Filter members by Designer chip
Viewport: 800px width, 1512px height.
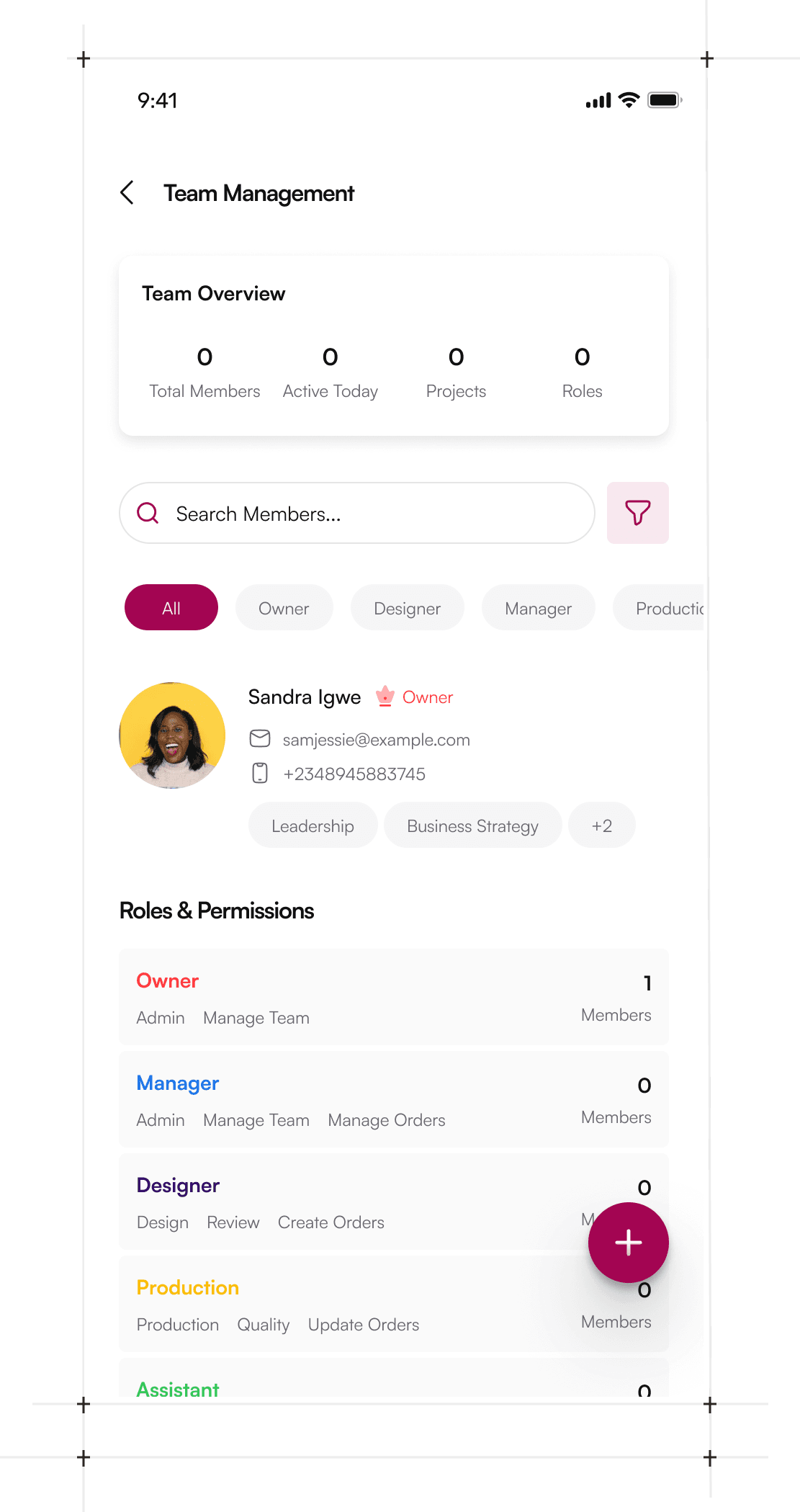click(407, 608)
